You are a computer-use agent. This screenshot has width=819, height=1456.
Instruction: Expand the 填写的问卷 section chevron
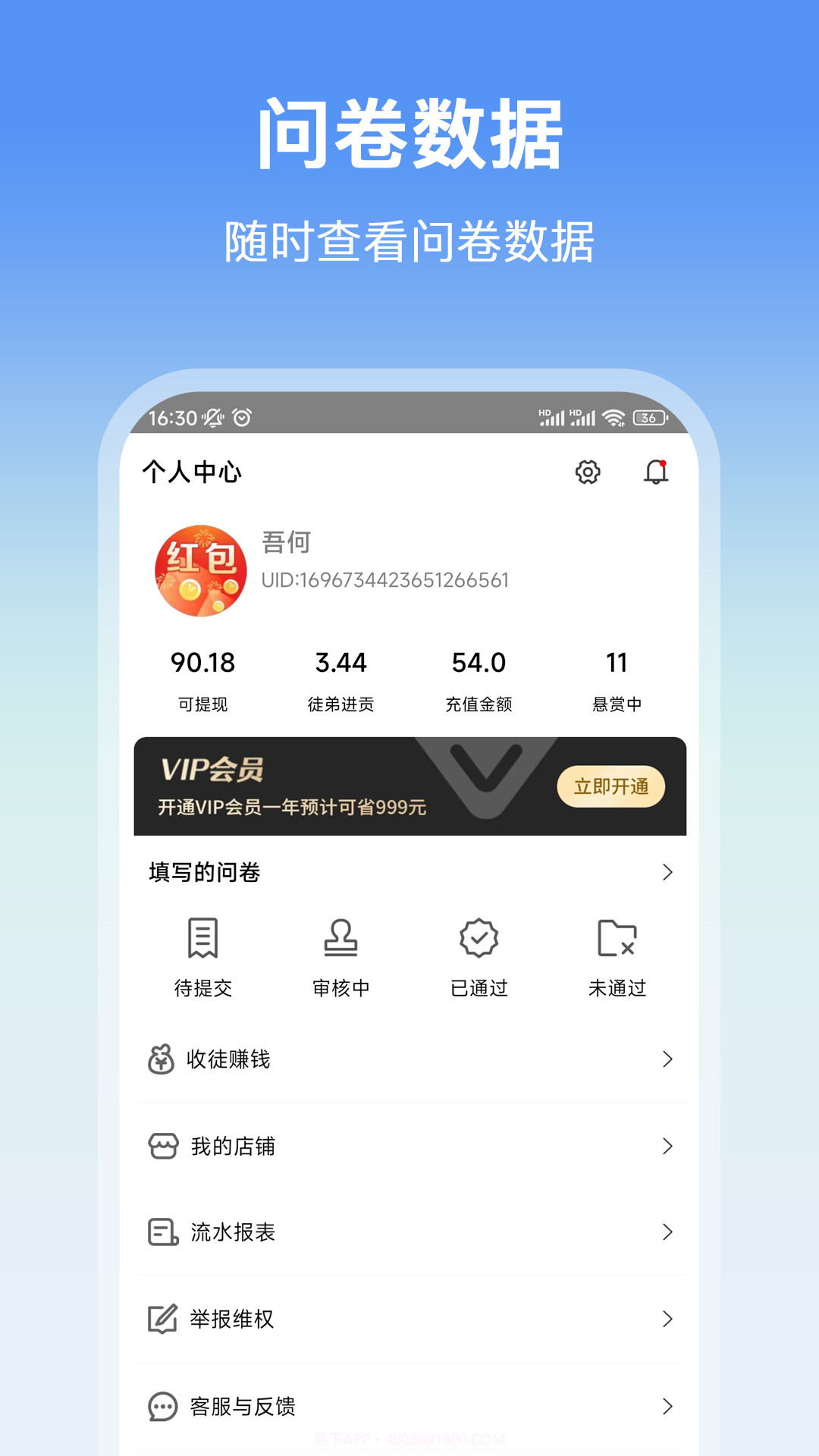[x=667, y=872]
